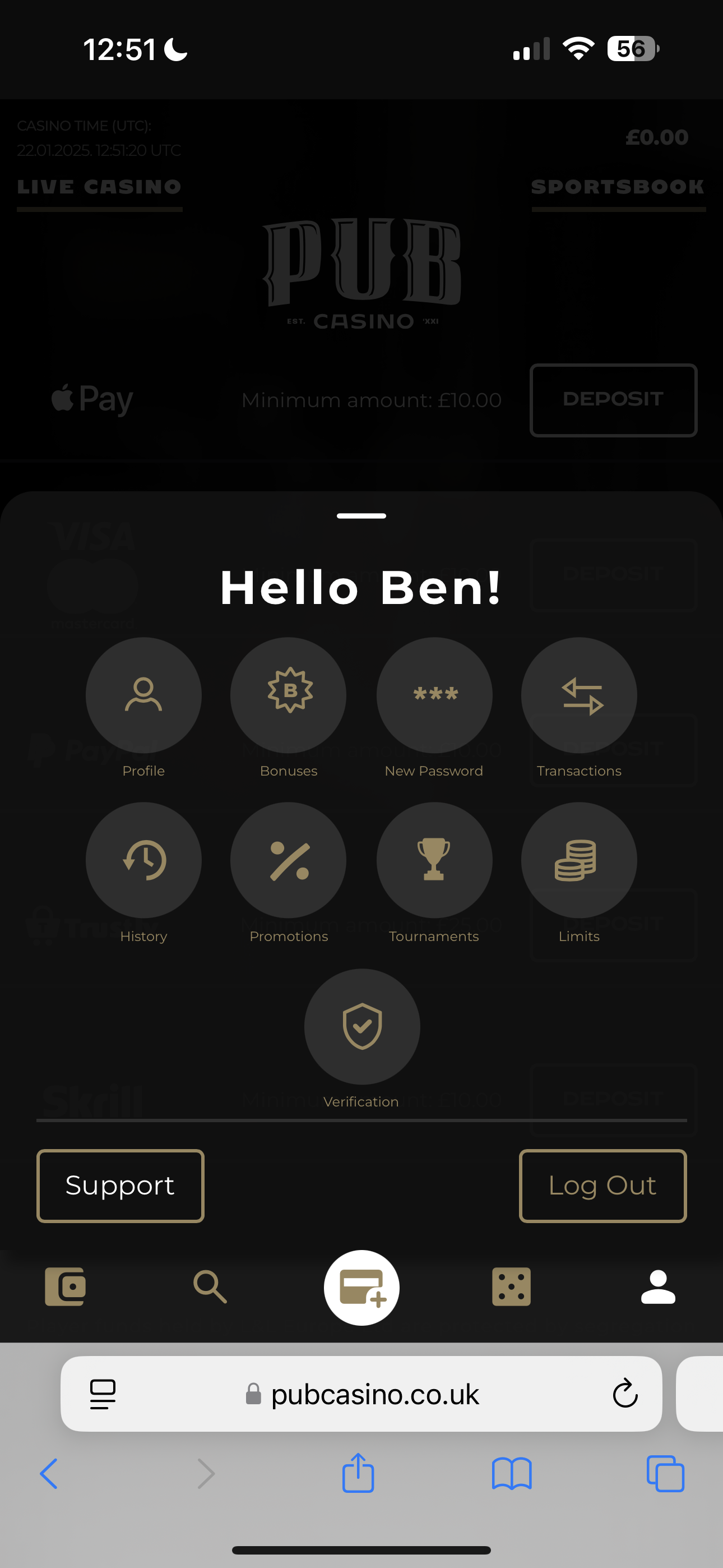
Task: Log Out of the account
Action: coord(602,1186)
